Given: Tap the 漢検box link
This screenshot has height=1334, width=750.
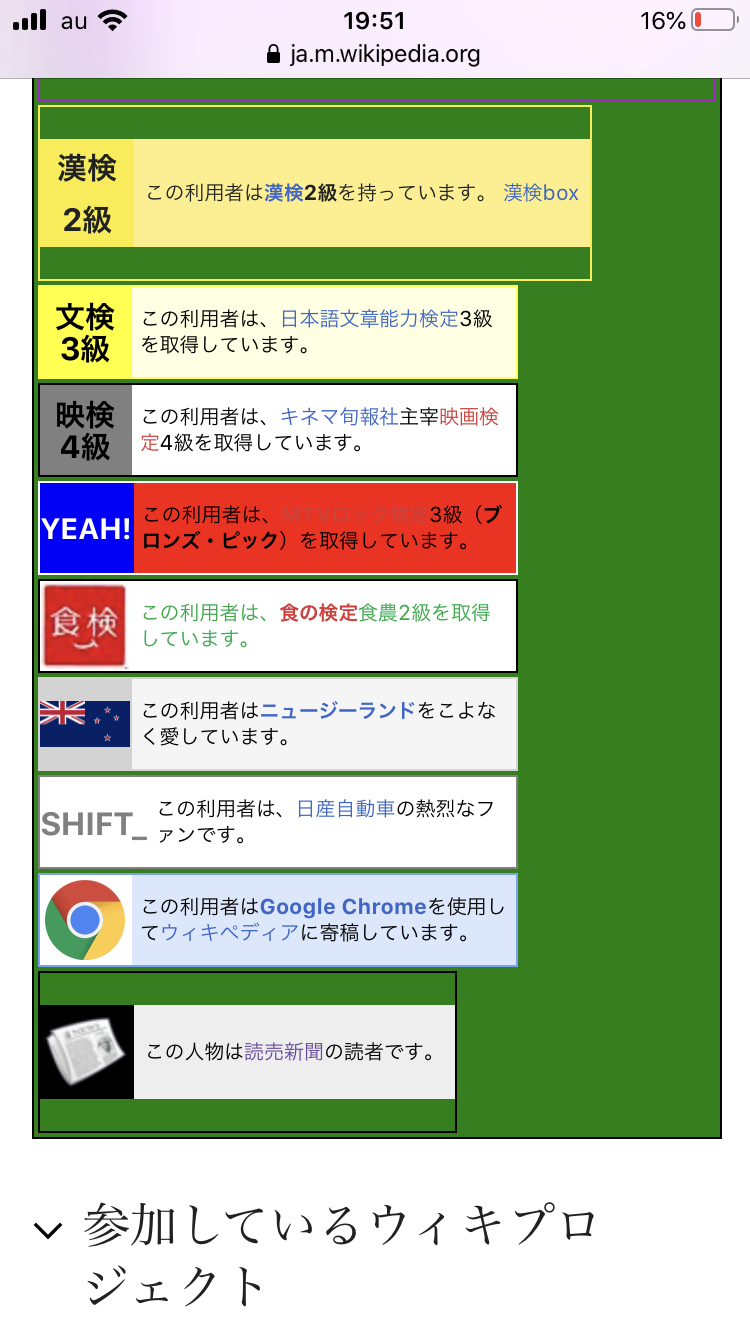Looking at the screenshot, I should (541, 193).
